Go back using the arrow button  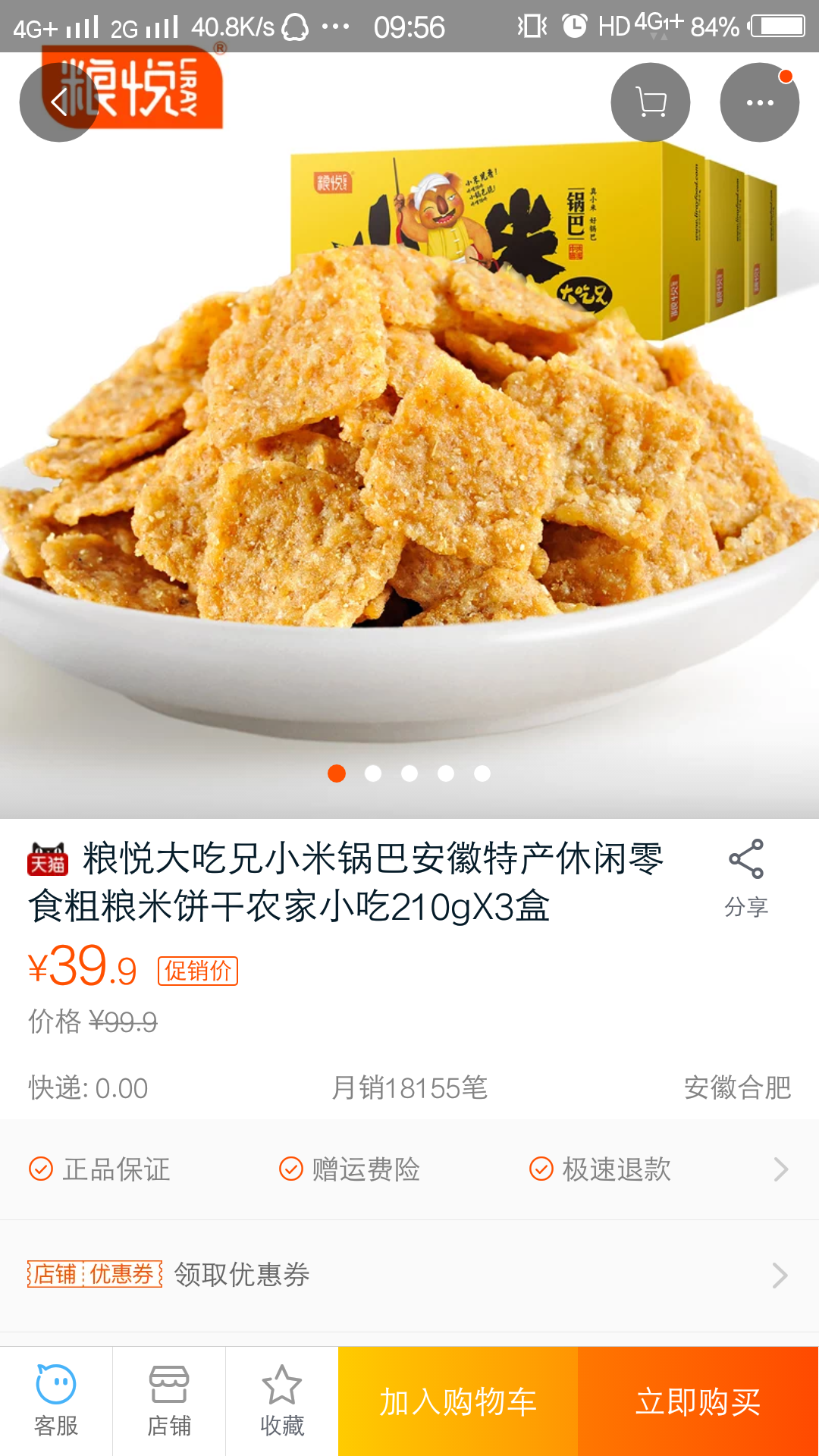[x=59, y=102]
